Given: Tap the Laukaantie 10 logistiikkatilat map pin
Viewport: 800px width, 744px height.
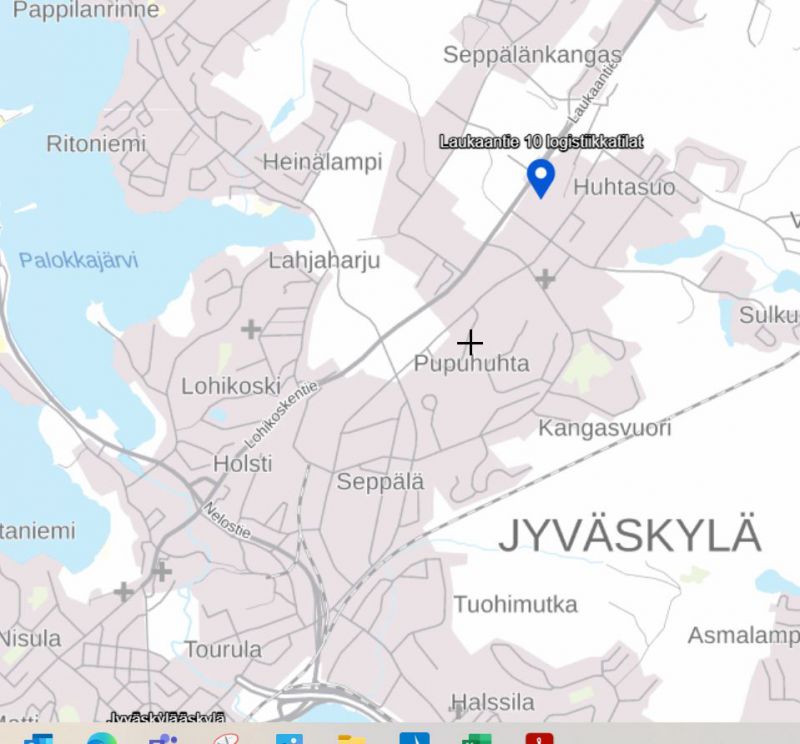Looking at the screenshot, I should [x=541, y=177].
